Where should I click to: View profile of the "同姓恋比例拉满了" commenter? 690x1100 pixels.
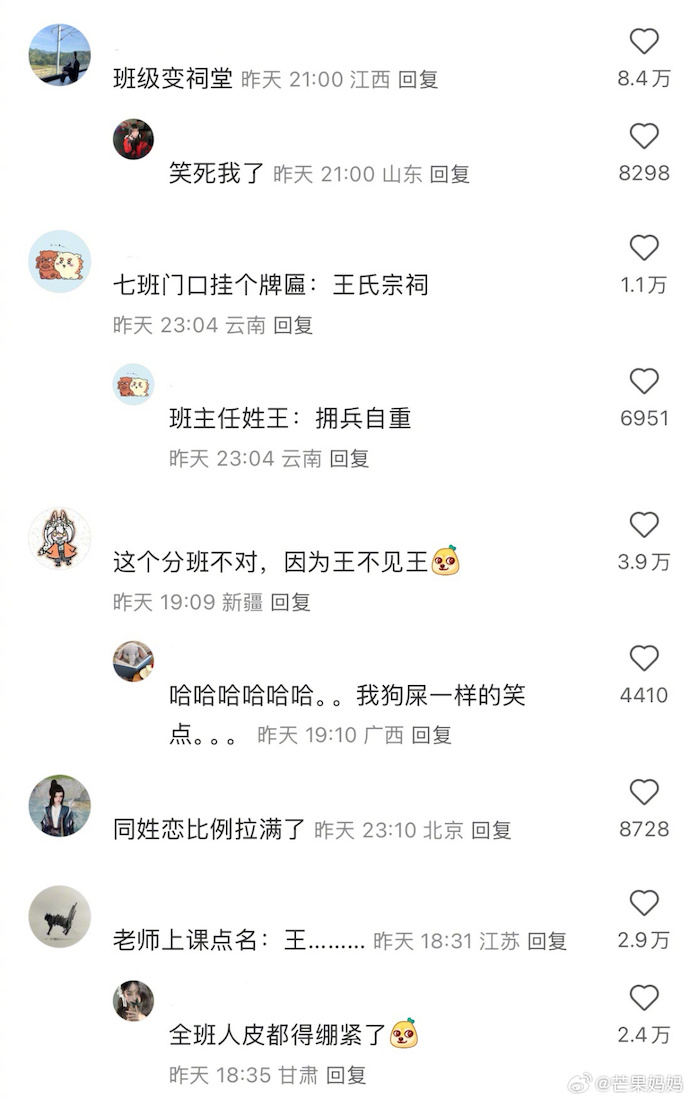pos(60,805)
